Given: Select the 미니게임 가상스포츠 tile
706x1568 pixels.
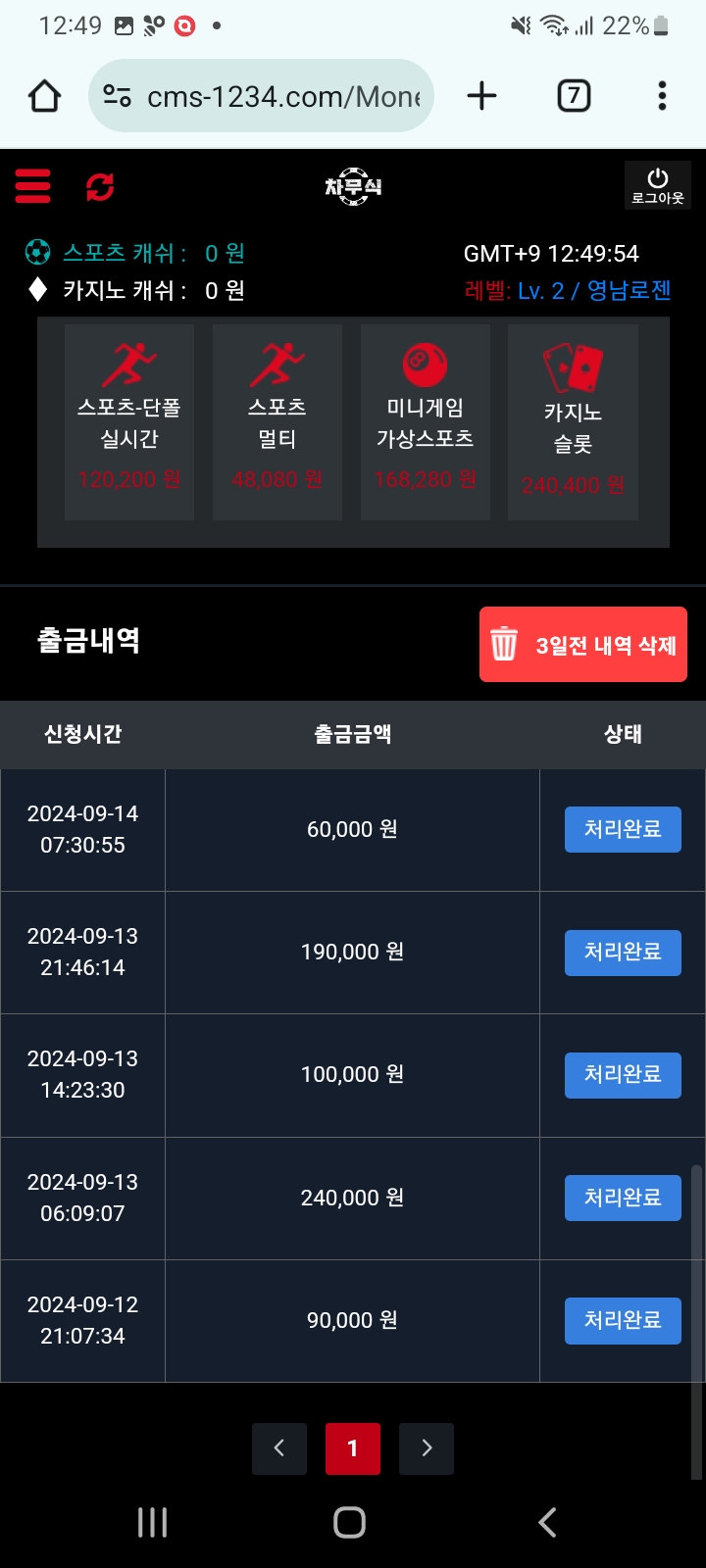Looking at the screenshot, I should pyautogui.click(x=426, y=422).
